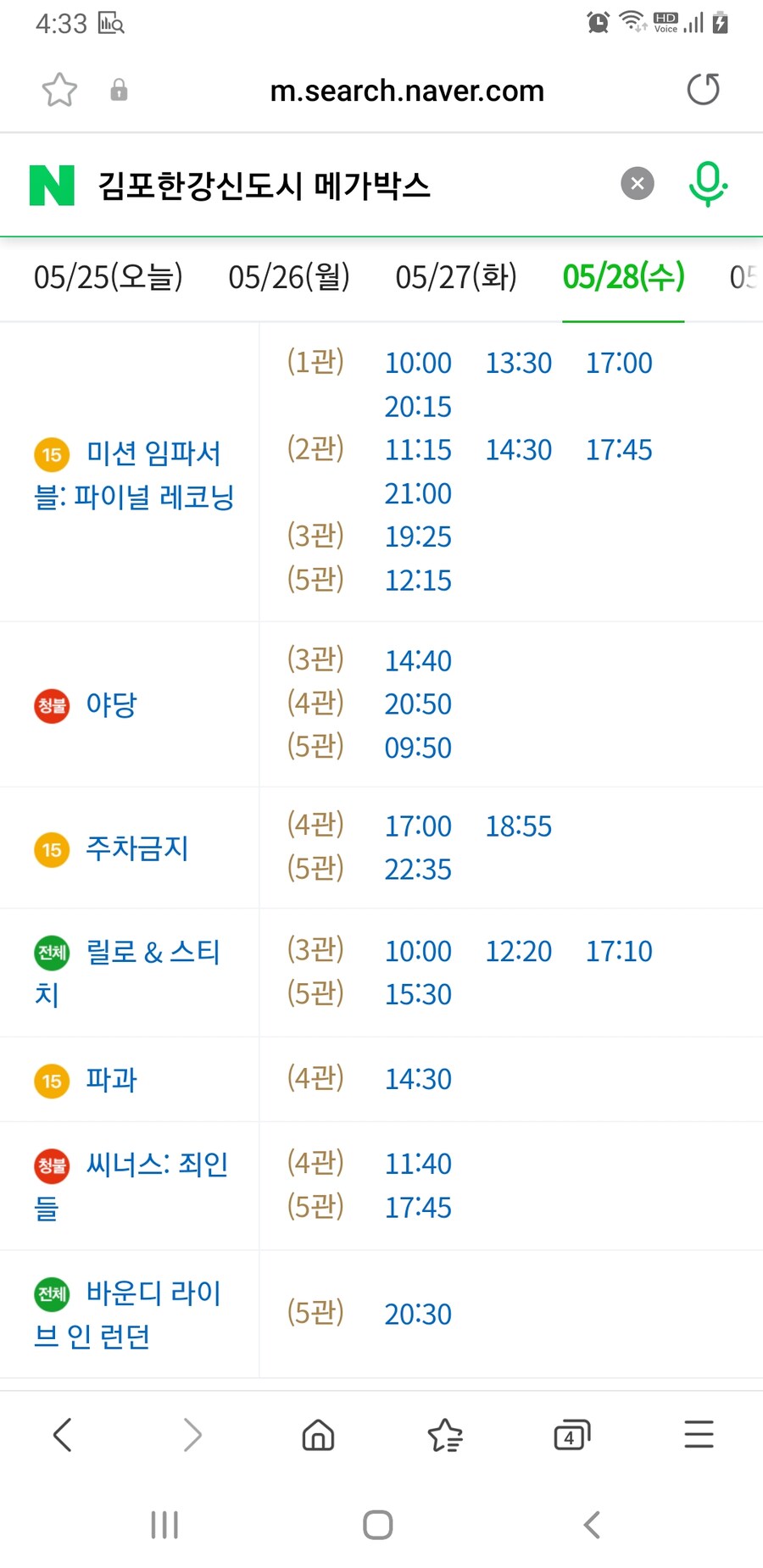Viewport: 763px width, 1568px height.
Task: Switch to the 05/26(월) date tab
Action: click(289, 277)
